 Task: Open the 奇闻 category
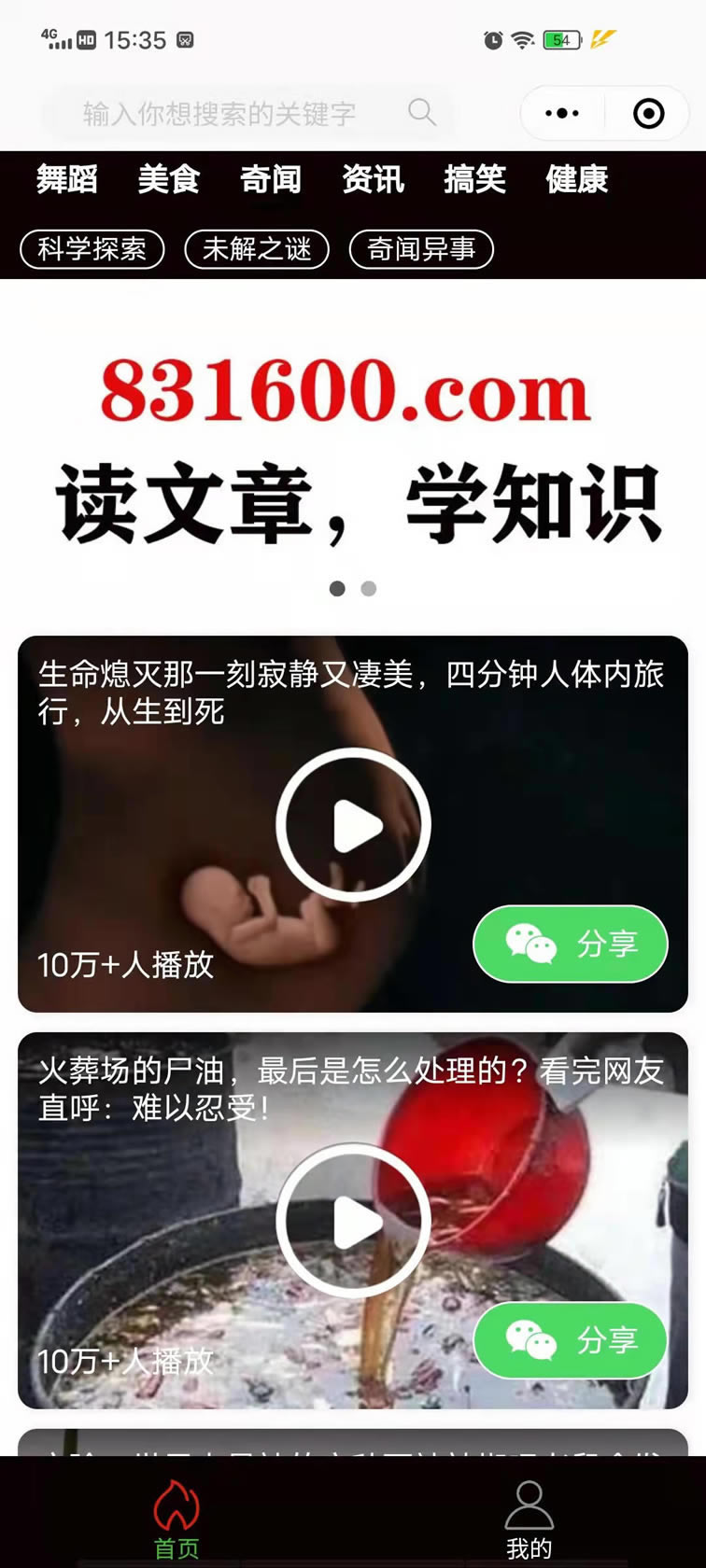(x=271, y=178)
